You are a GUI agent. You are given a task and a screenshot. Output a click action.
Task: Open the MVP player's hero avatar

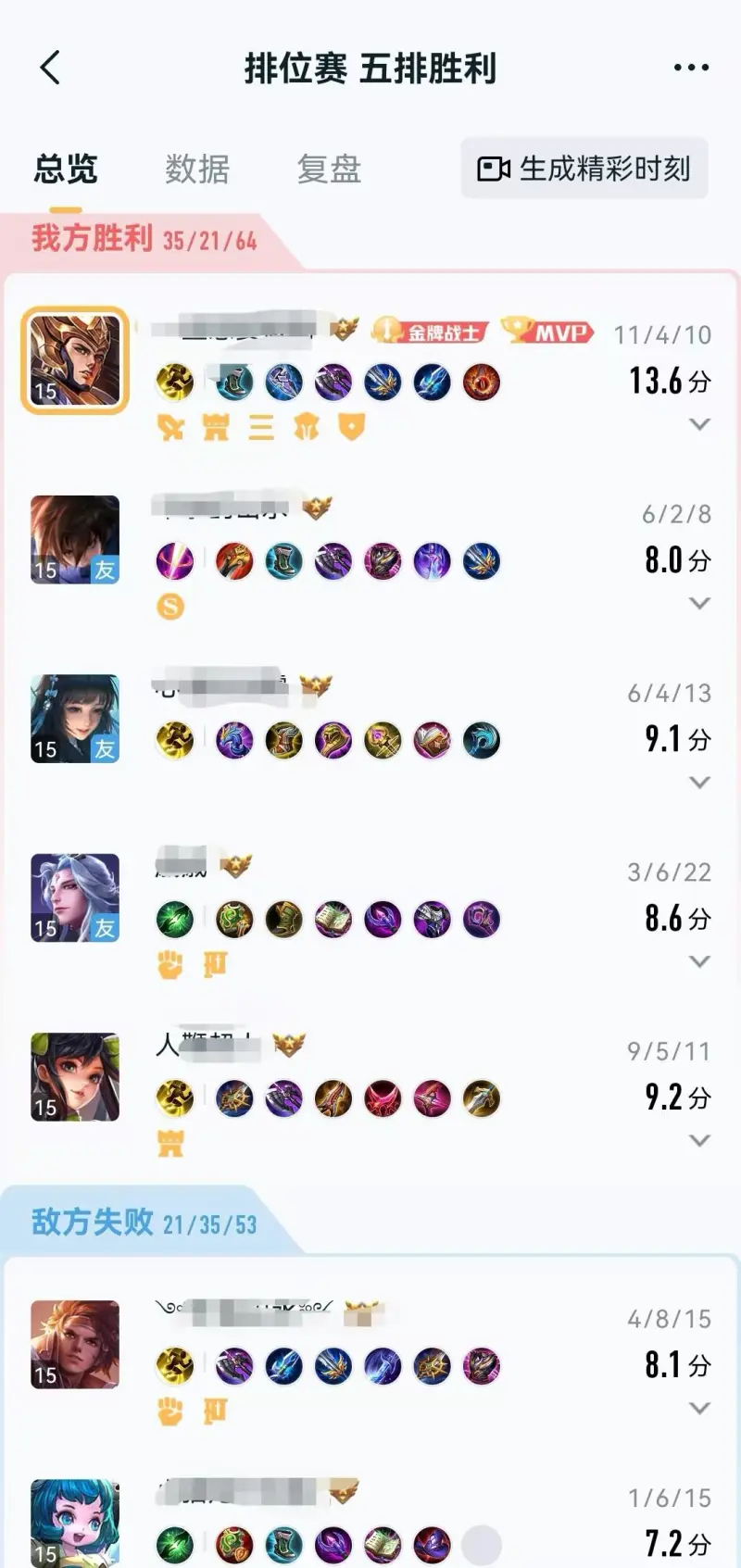(75, 360)
